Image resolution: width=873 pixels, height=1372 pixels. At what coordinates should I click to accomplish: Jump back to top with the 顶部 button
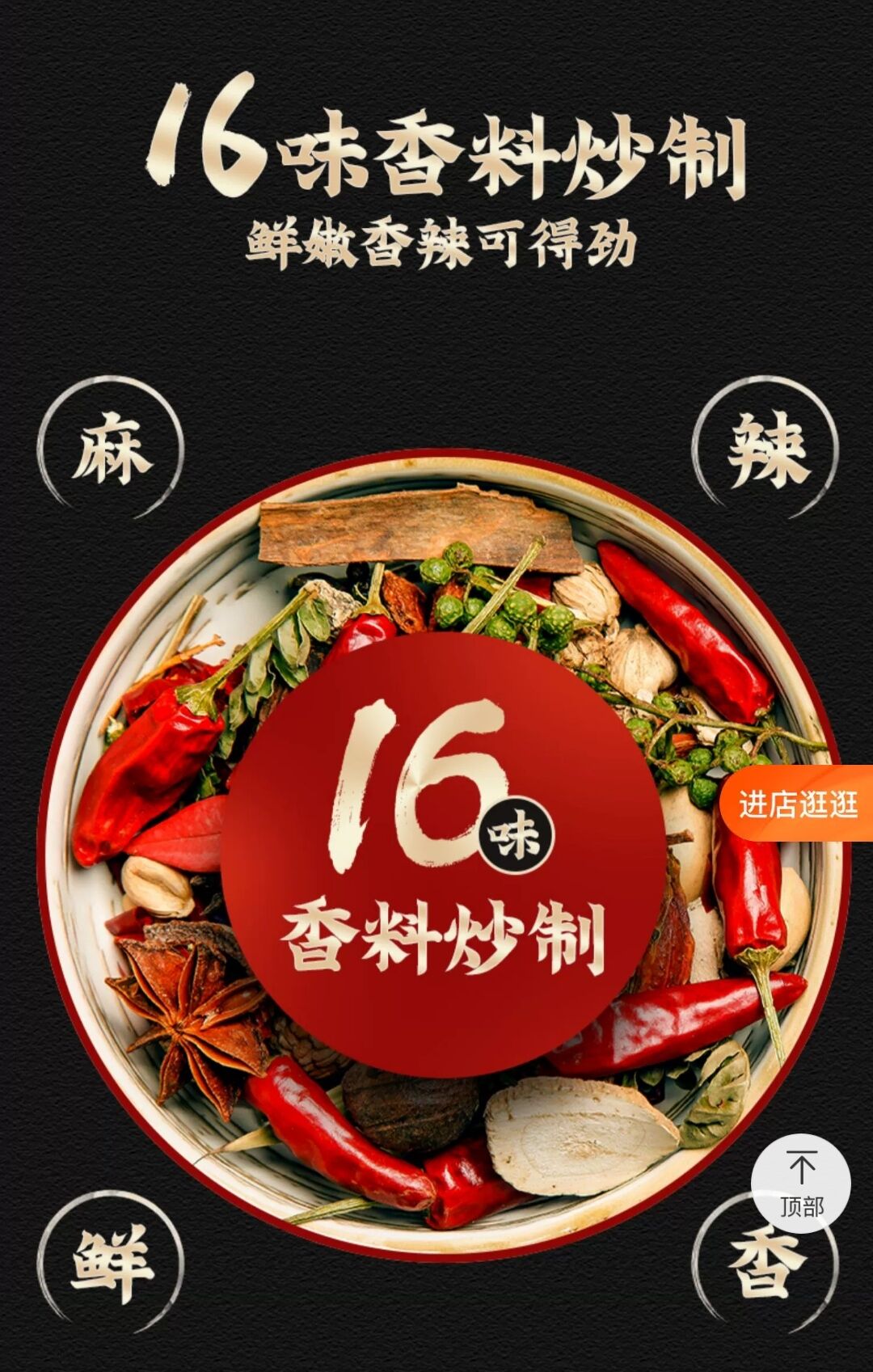801,1184
